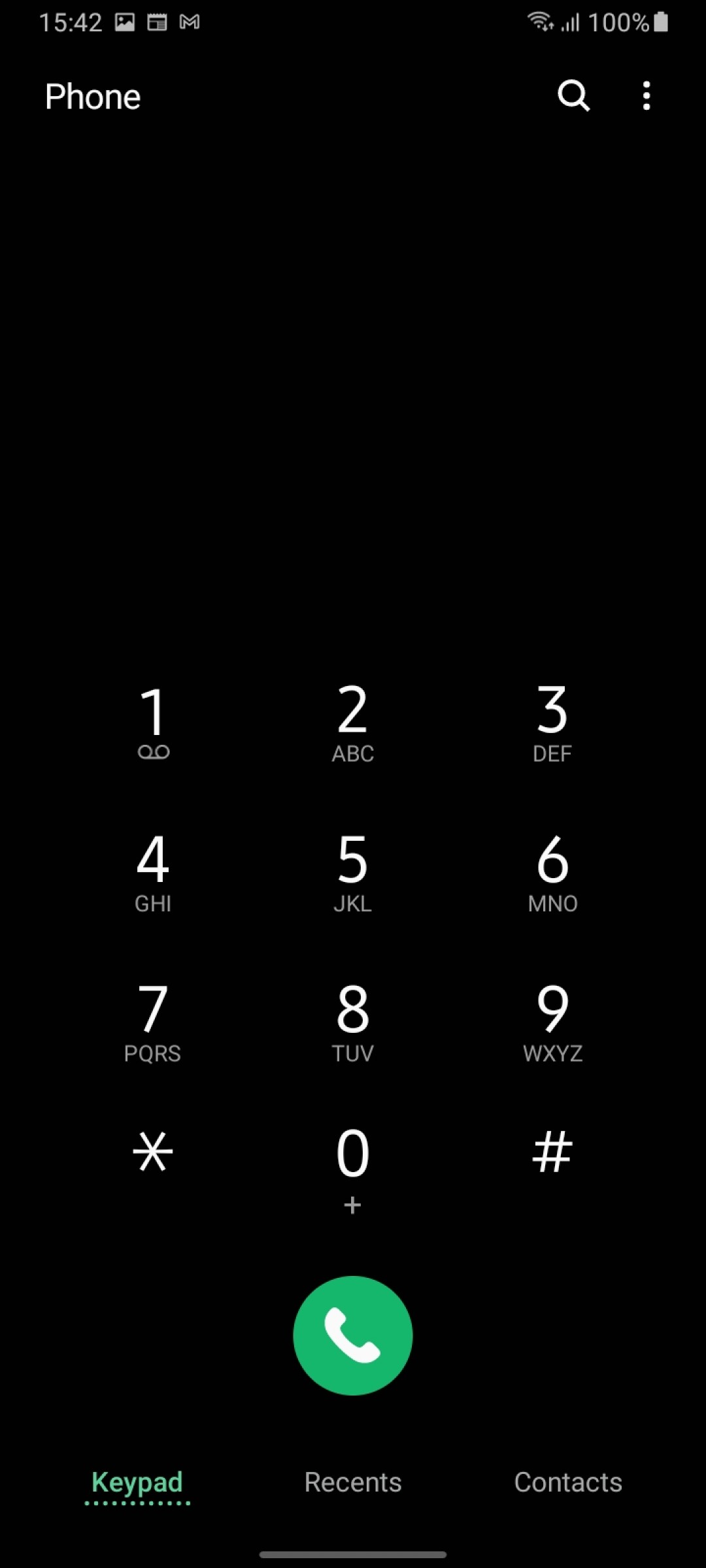Image resolution: width=706 pixels, height=1568 pixels.
Task: Enter digit 2 ABC
Action: coord(352,724)
